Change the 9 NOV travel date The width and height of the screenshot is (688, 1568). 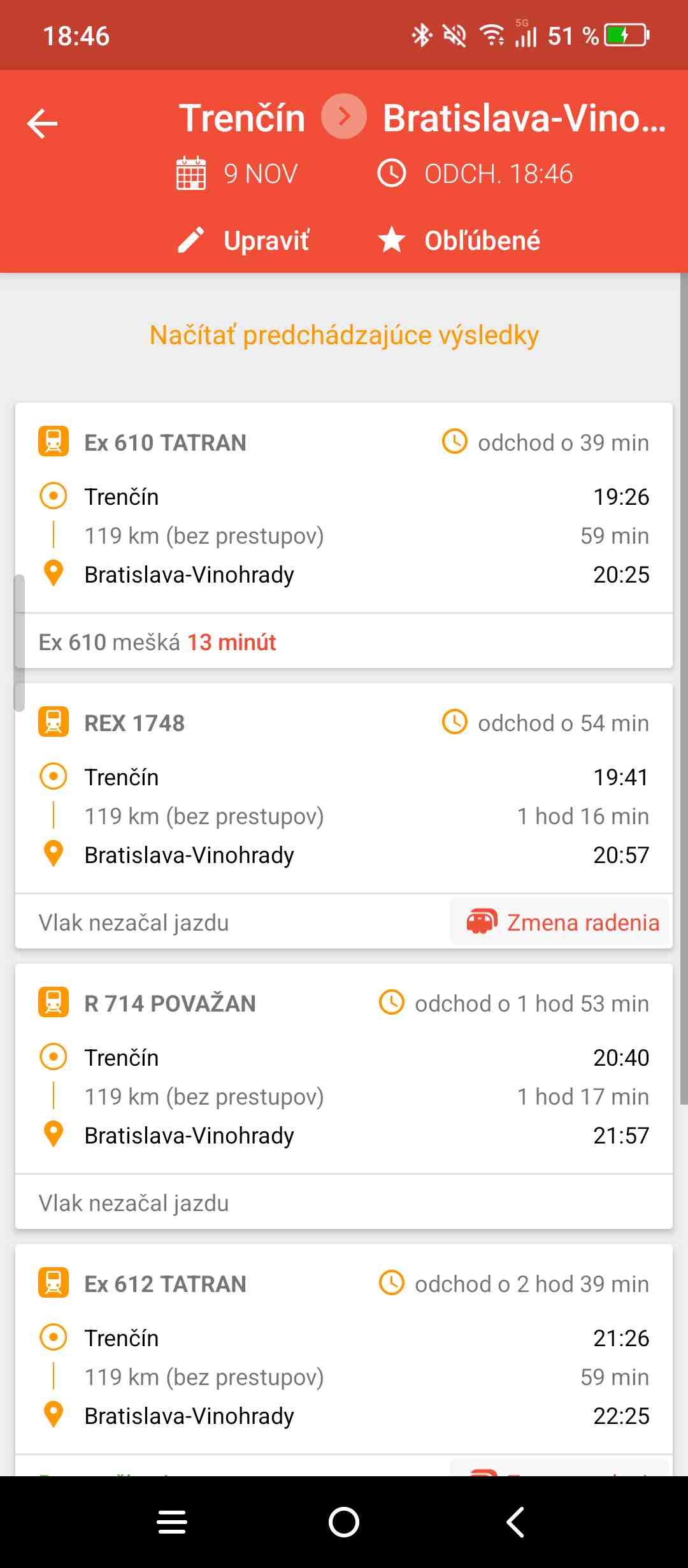(238, 174)
